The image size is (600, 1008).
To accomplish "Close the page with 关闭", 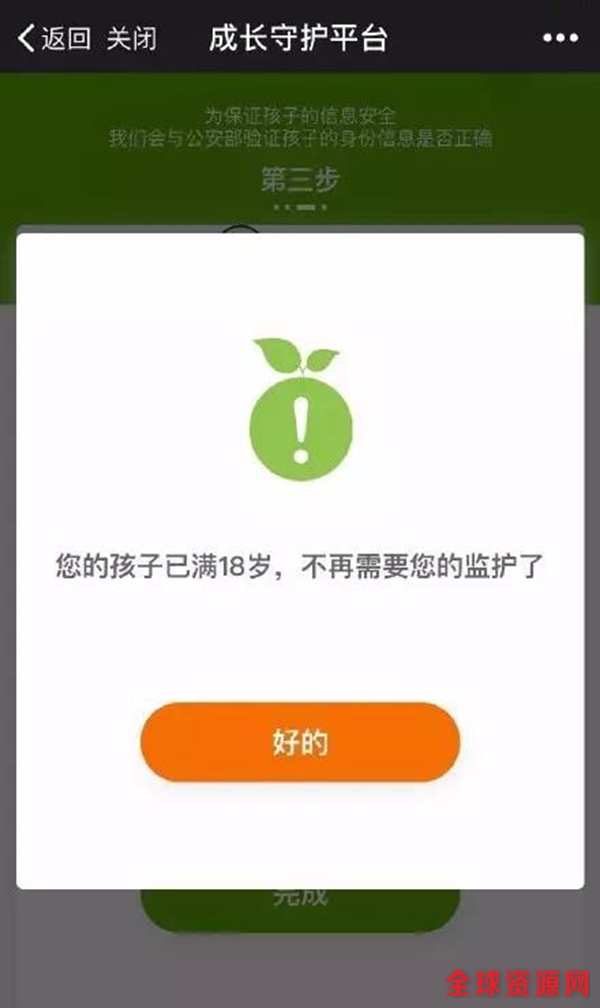I will click(131, 38).
